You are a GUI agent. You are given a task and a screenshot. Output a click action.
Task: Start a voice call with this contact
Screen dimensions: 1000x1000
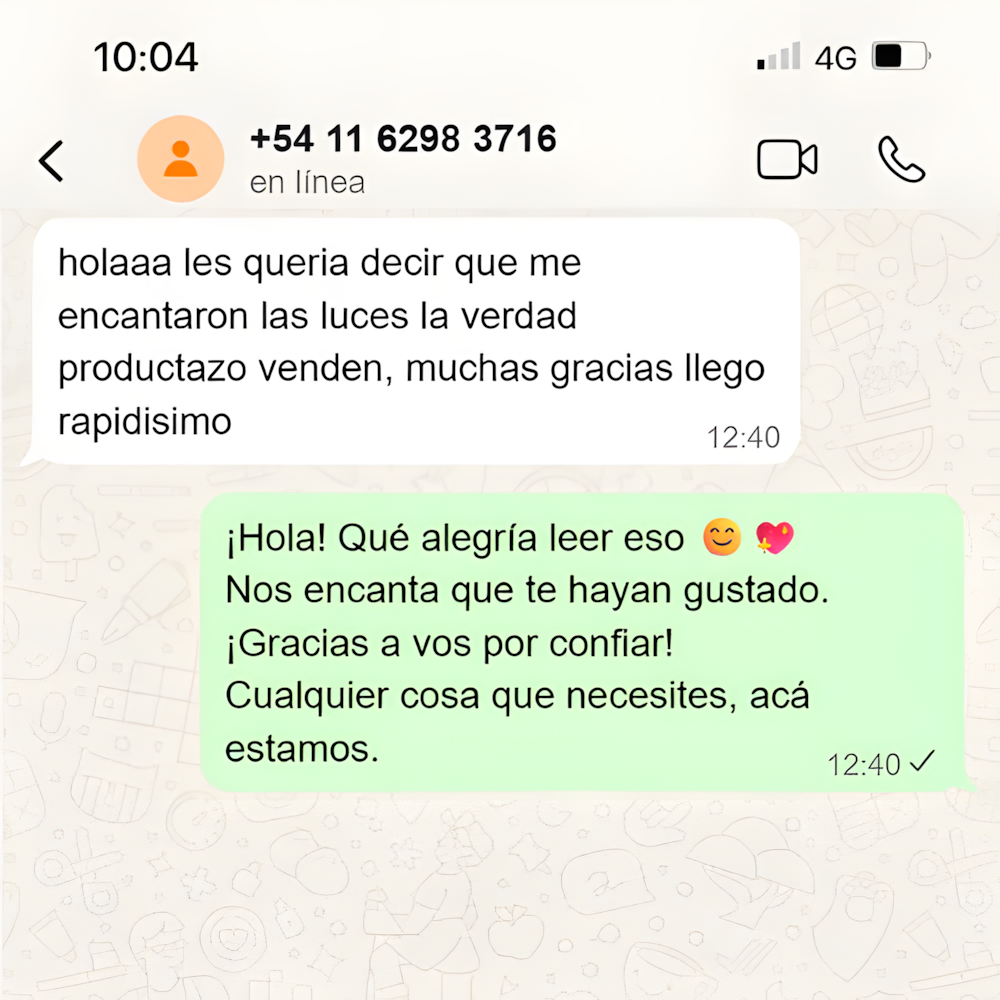tap(901, 160)
